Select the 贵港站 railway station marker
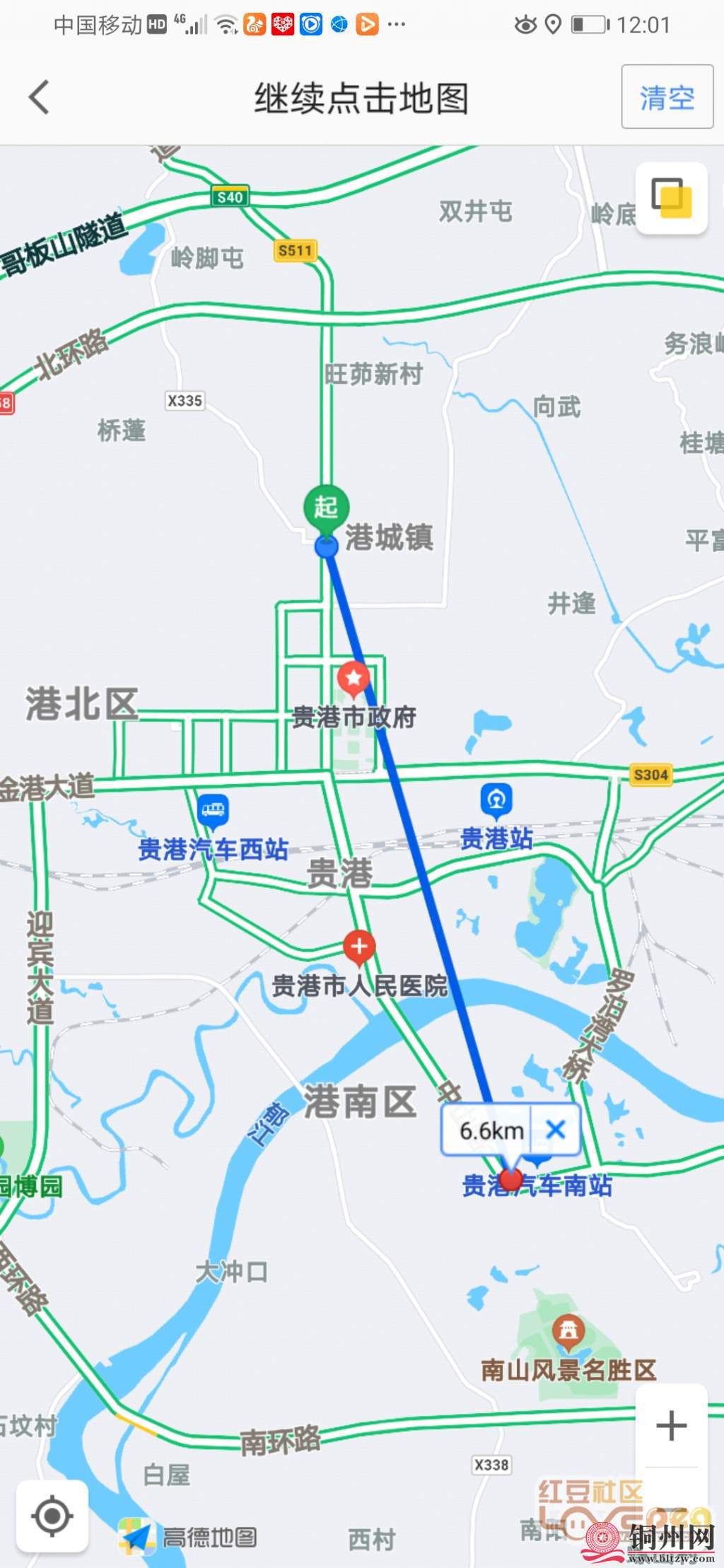This screenshot has width=724, height=1568. (x=496, y=801)
